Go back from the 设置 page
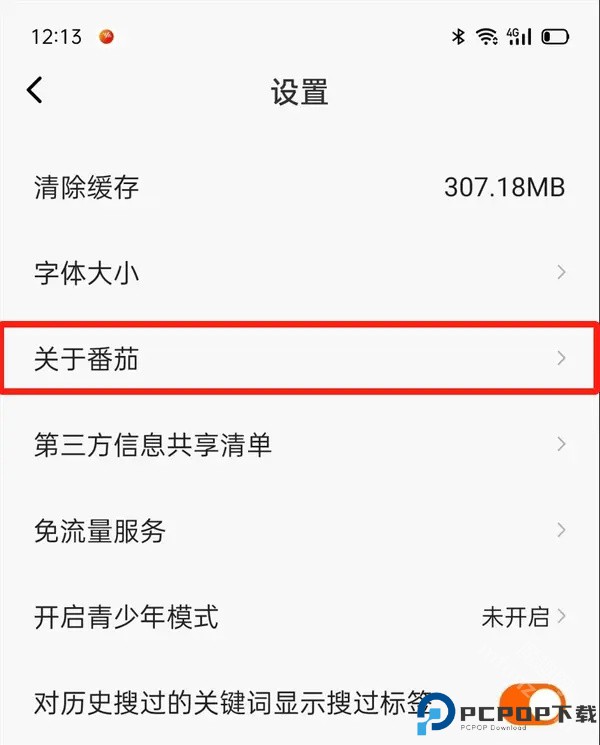Viewport: 600px width, 745px height. point(35,91)
